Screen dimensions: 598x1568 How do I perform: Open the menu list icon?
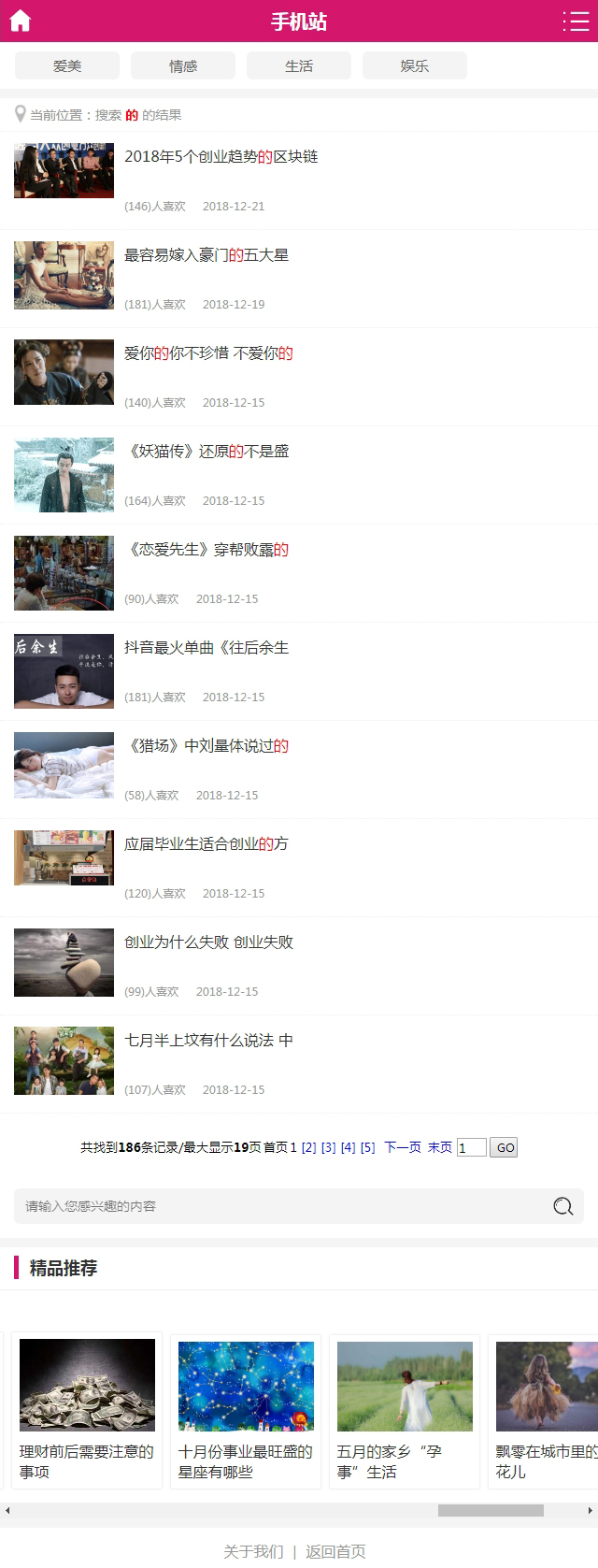click(576, 22)
